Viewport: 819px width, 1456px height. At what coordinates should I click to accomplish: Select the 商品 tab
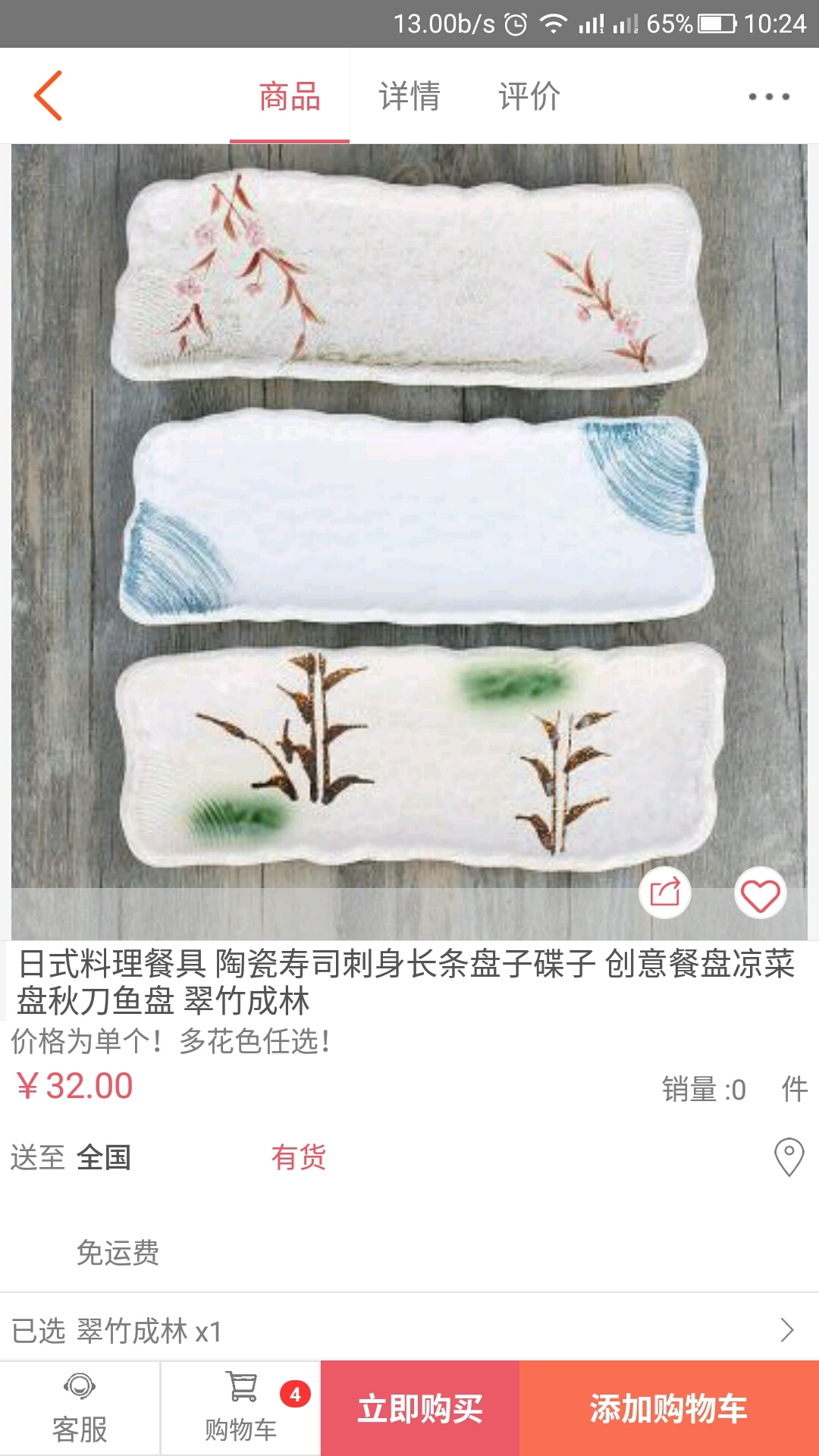(x=290, y=96)
